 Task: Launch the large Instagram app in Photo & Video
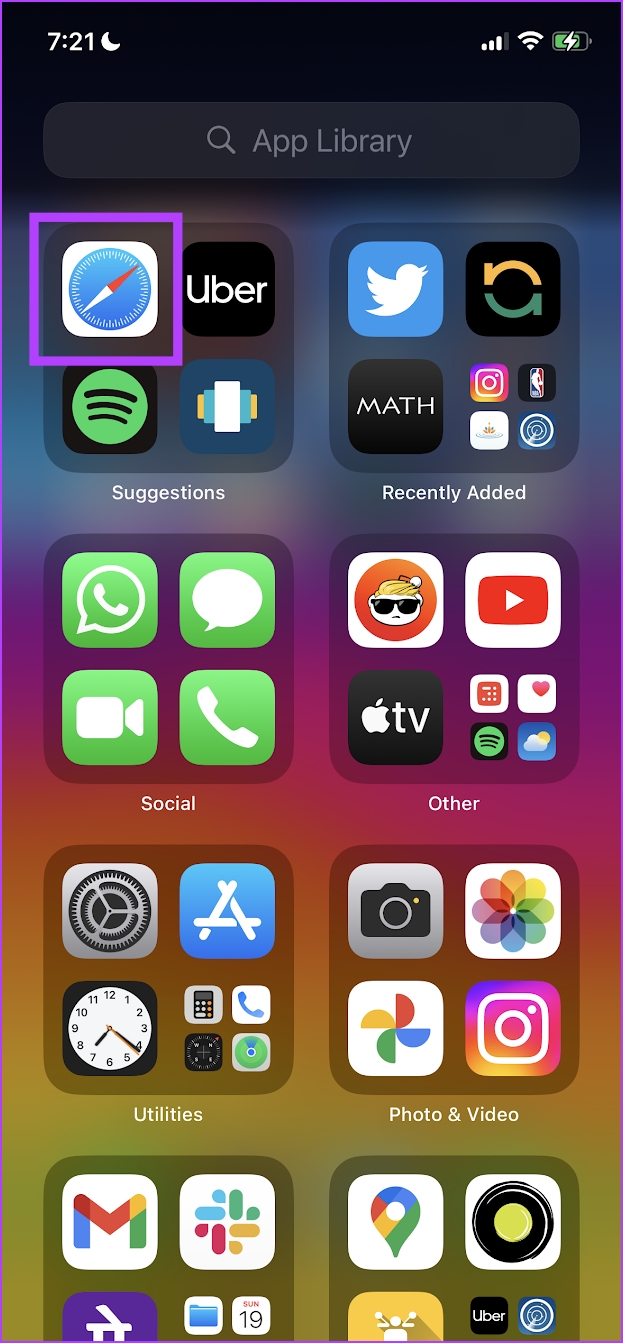pyautogui.click(x=513, y=1029)
